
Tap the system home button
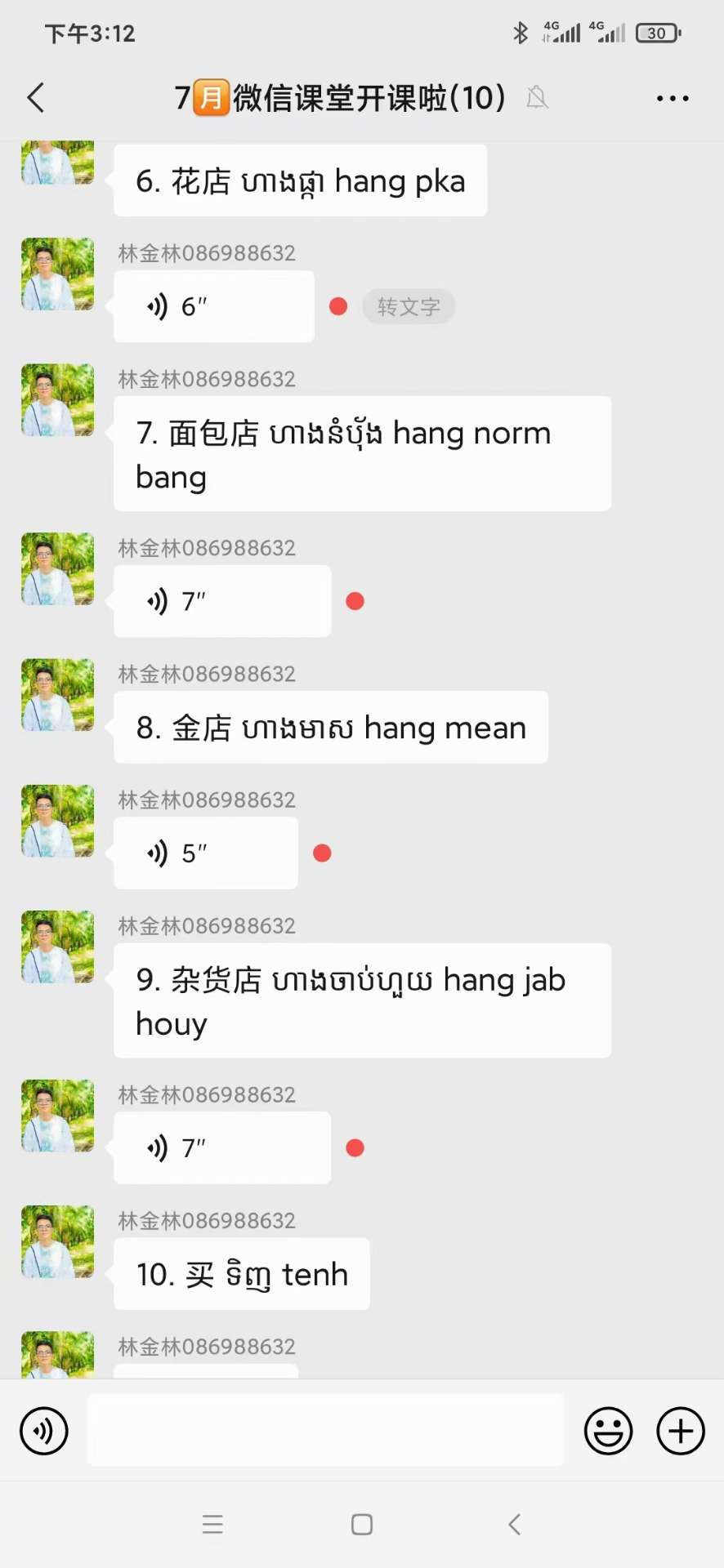(x=362, y=1524)
